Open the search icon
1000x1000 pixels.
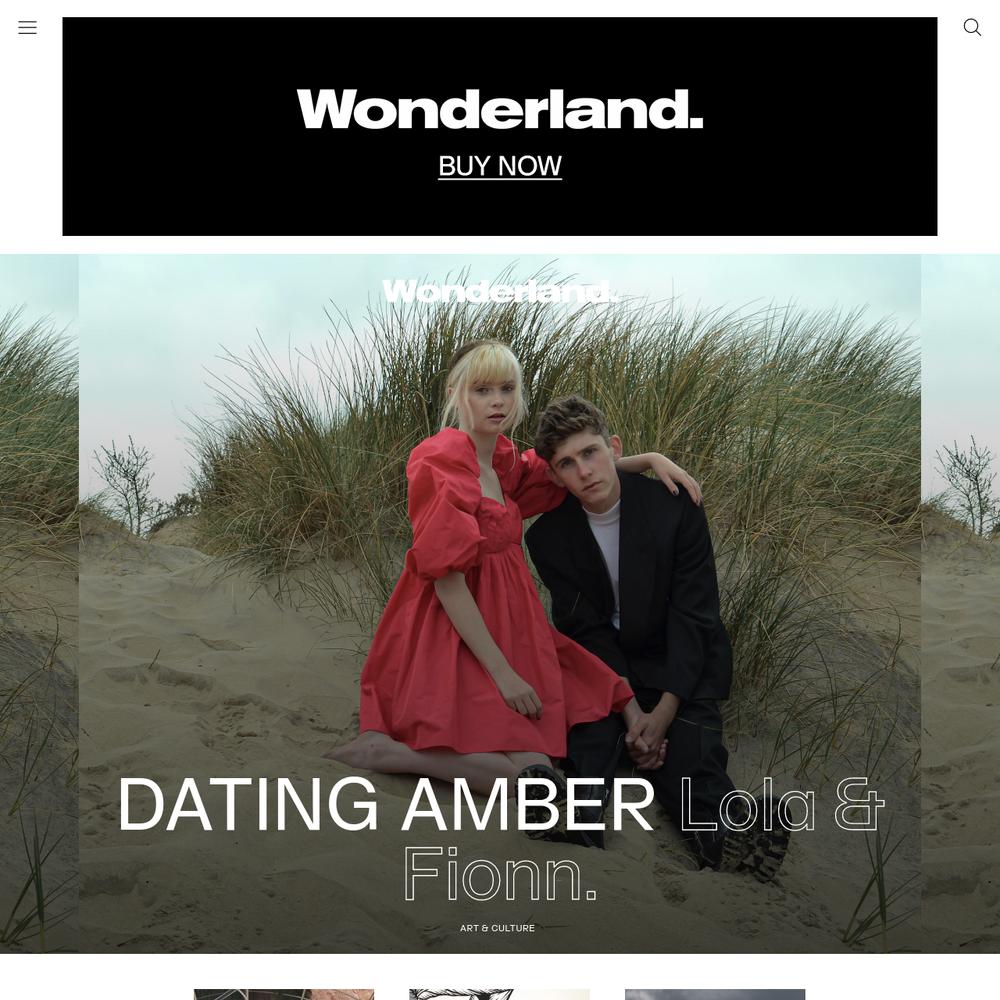(x=972, y=27)
